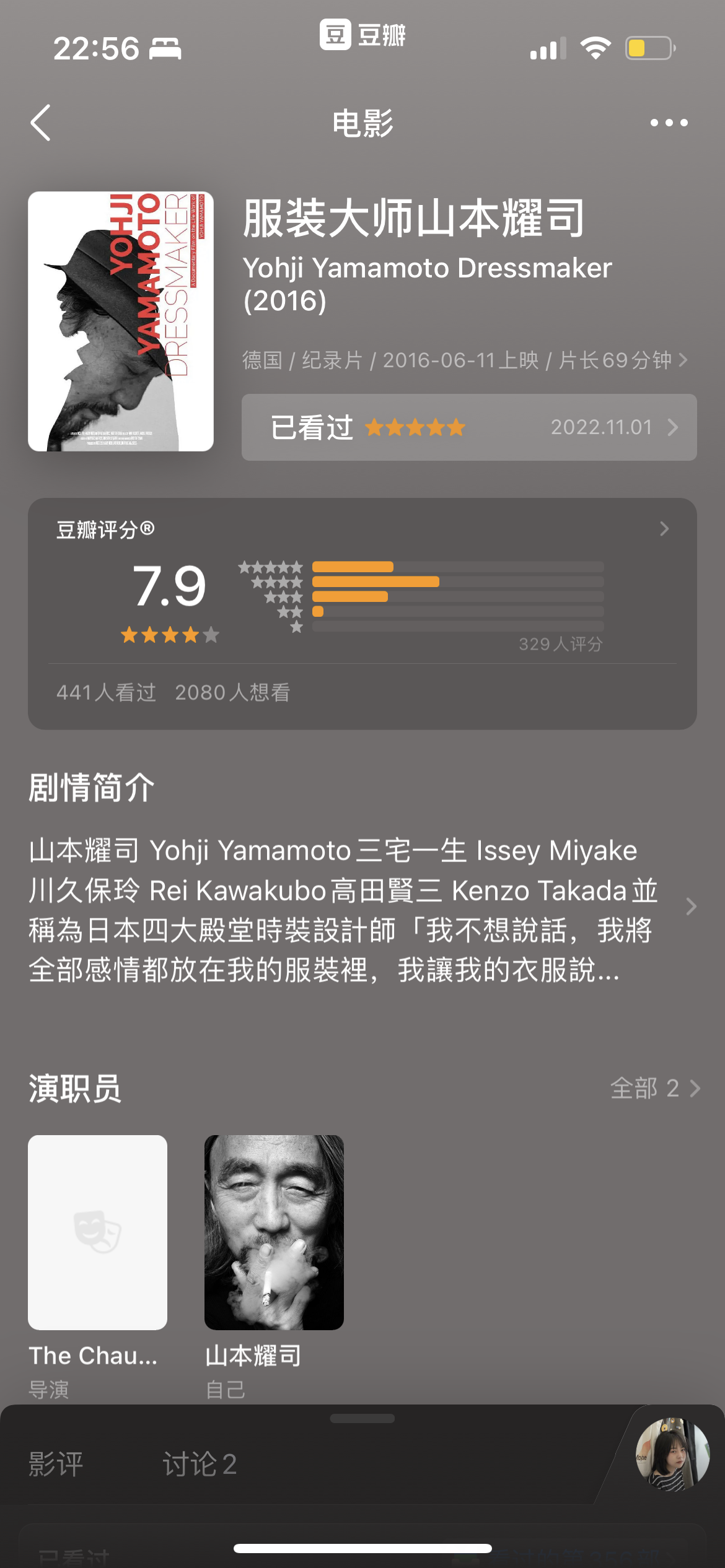Switch to the 影评 tab
Screen dimensions: 725x1568
point(56,1464)
